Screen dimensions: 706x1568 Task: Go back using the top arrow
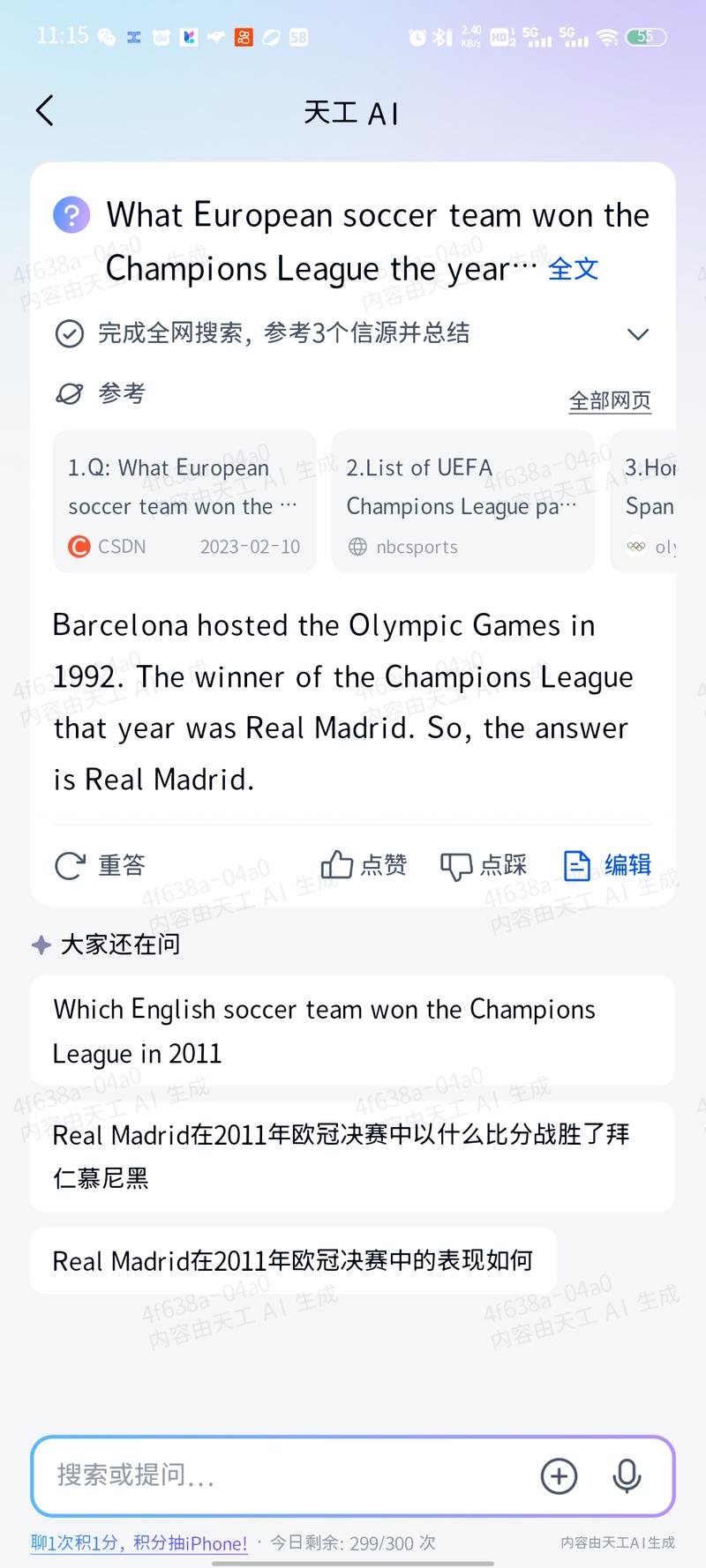click(45, 111)
